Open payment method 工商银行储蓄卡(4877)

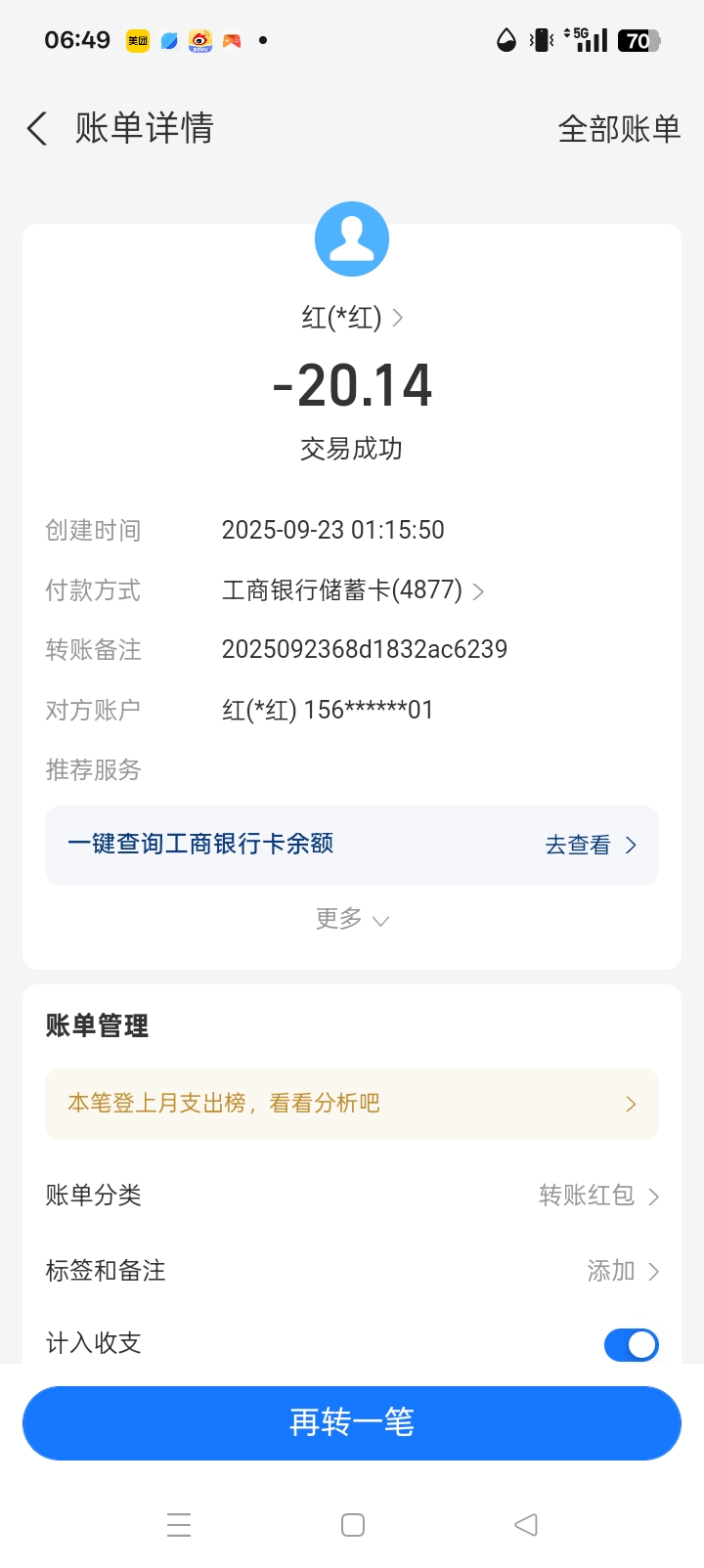click(352, 590)
